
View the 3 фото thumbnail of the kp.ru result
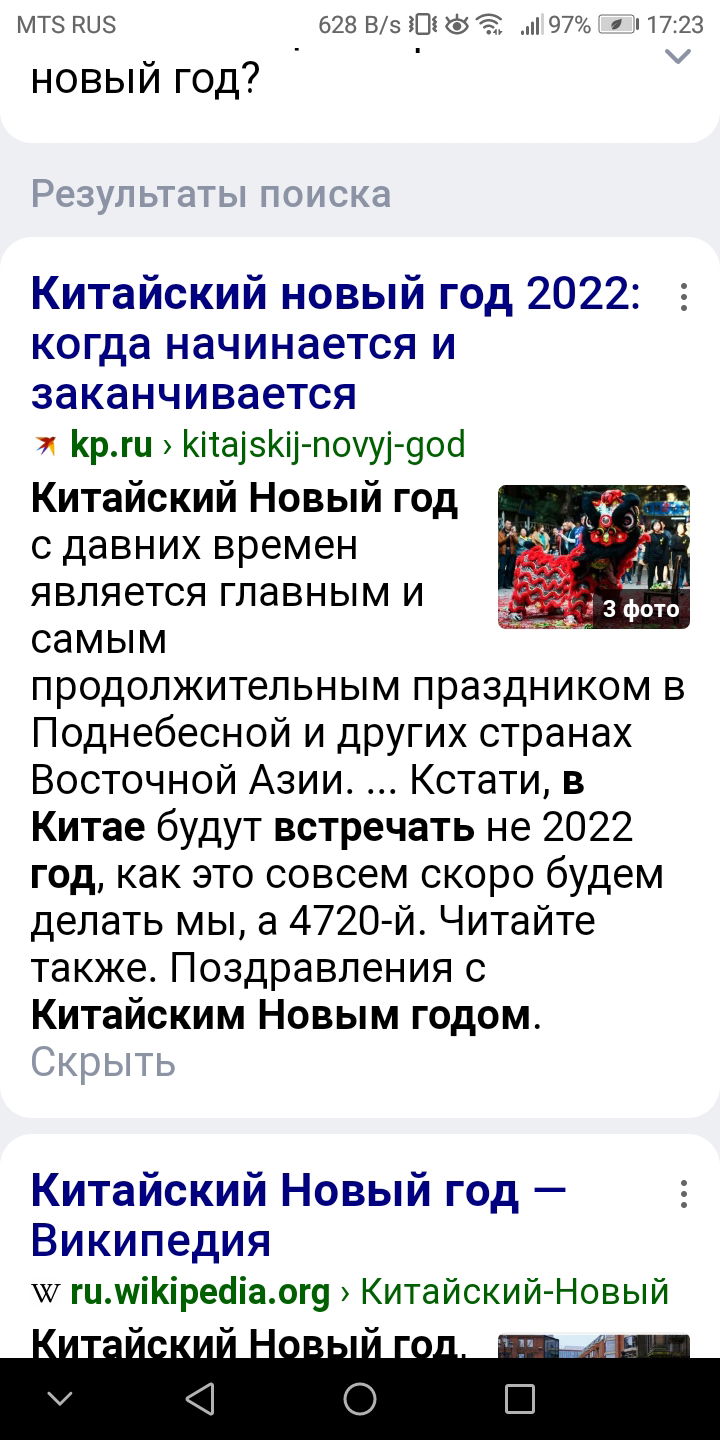pos(594,557)
